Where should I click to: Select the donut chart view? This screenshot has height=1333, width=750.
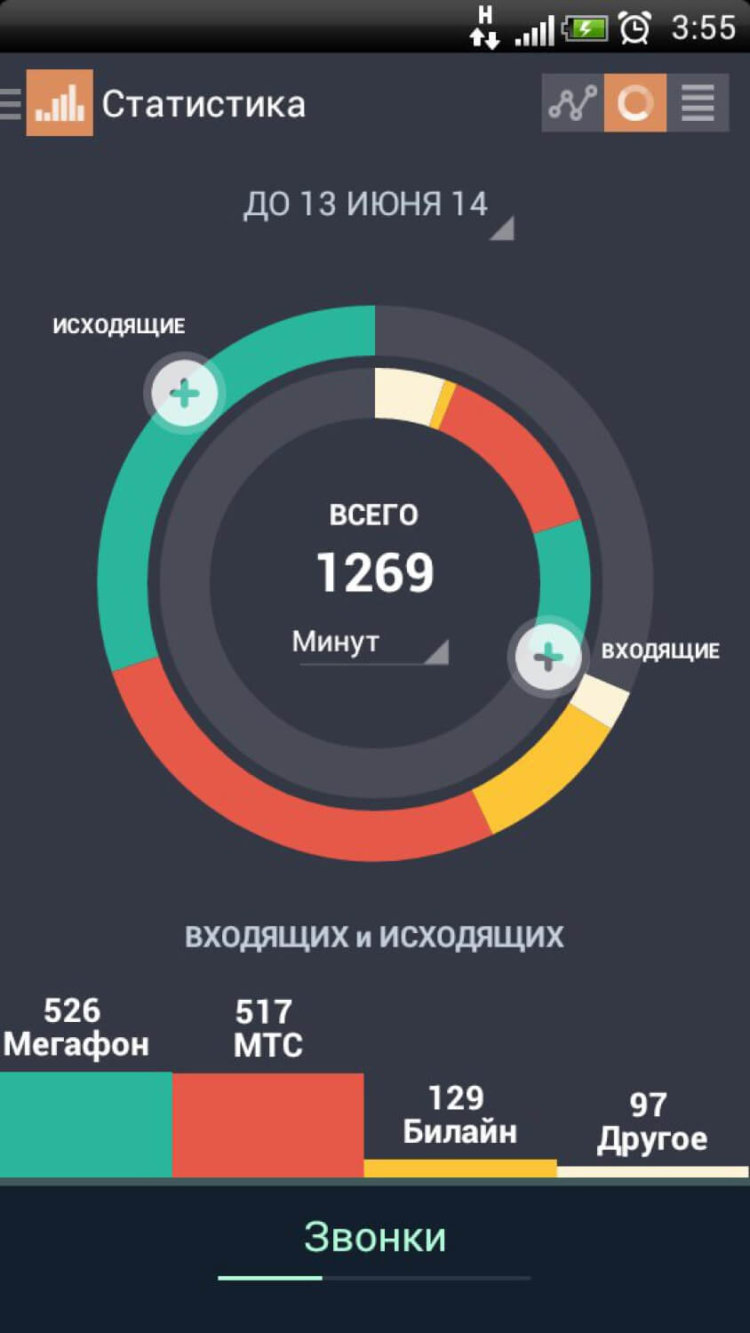click(x=635, y=103)
